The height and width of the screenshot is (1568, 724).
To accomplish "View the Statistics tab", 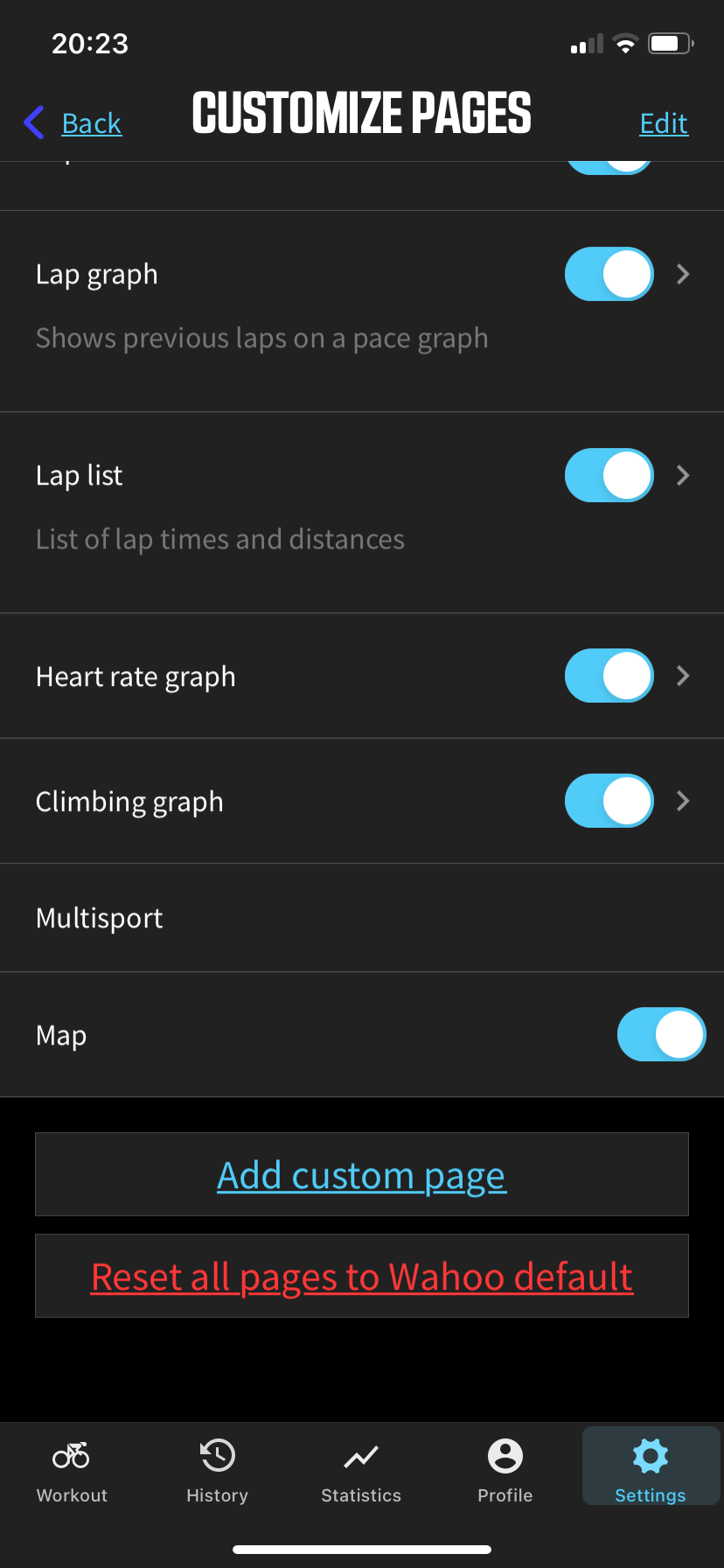I will click(x=361, y=1471).
